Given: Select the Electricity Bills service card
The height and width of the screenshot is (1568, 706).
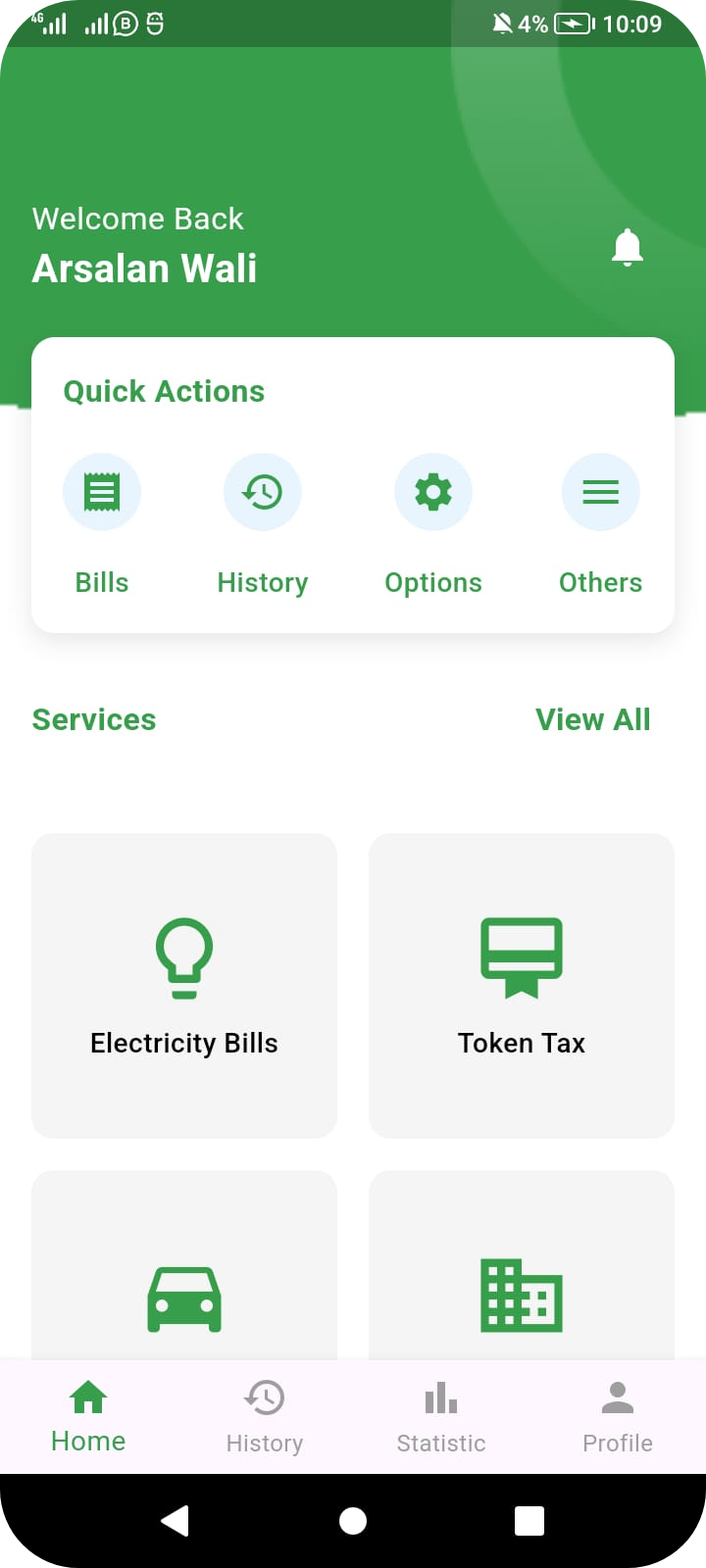Looking at the screenshot, I should [184, 985].
